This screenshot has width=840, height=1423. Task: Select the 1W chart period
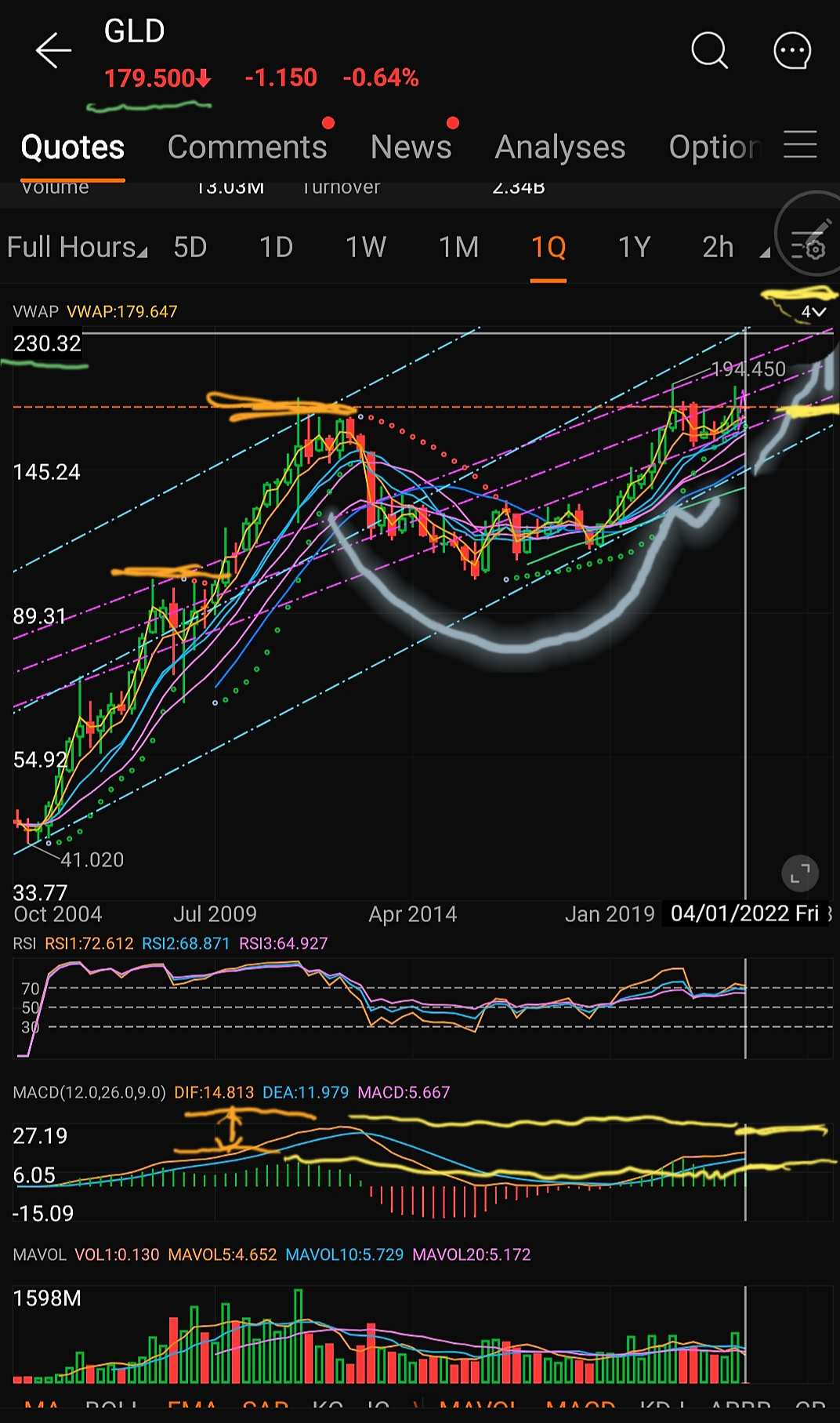(x=366, y=248)
